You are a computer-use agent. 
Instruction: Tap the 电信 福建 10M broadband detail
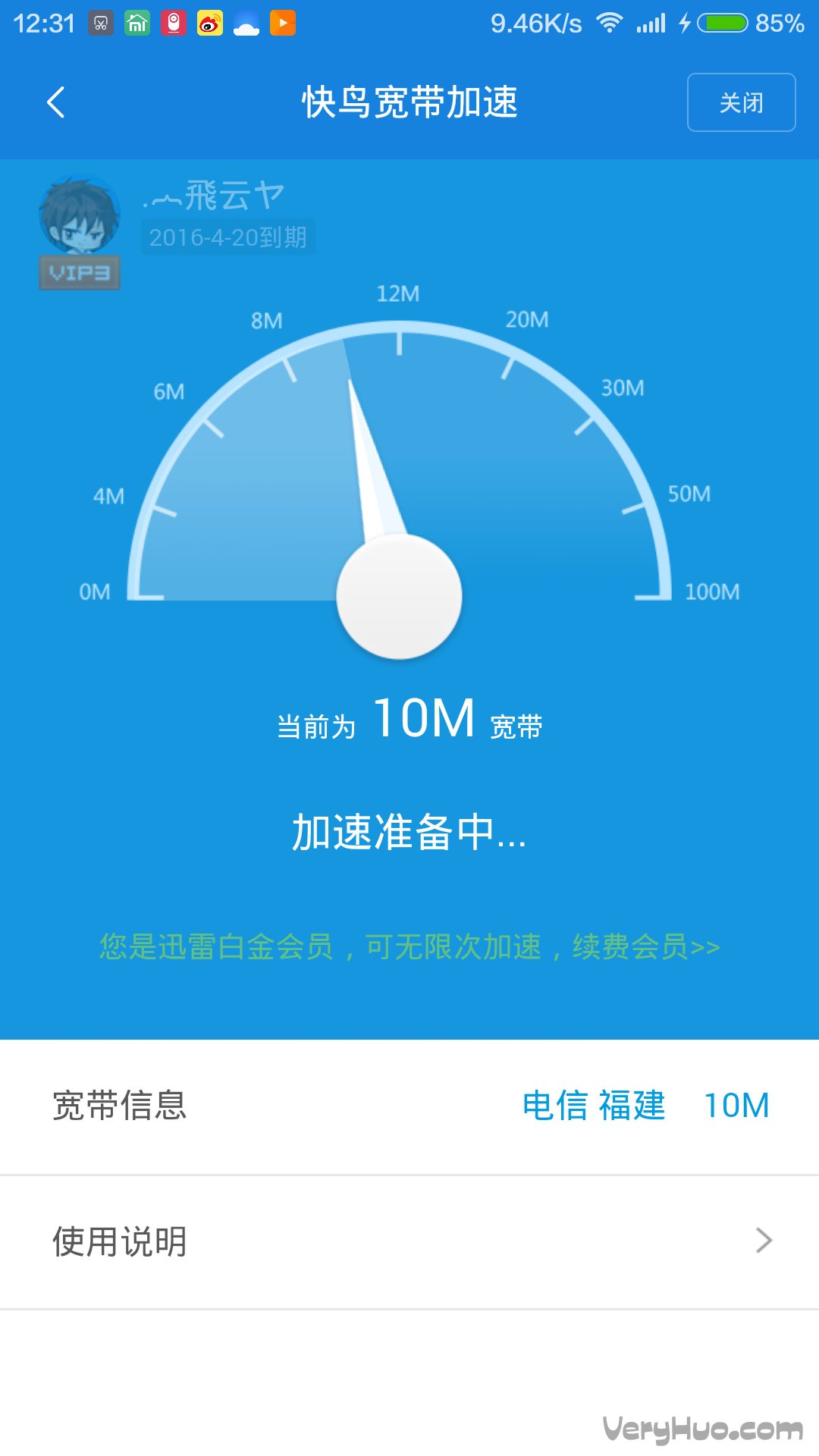(645, 1106)
